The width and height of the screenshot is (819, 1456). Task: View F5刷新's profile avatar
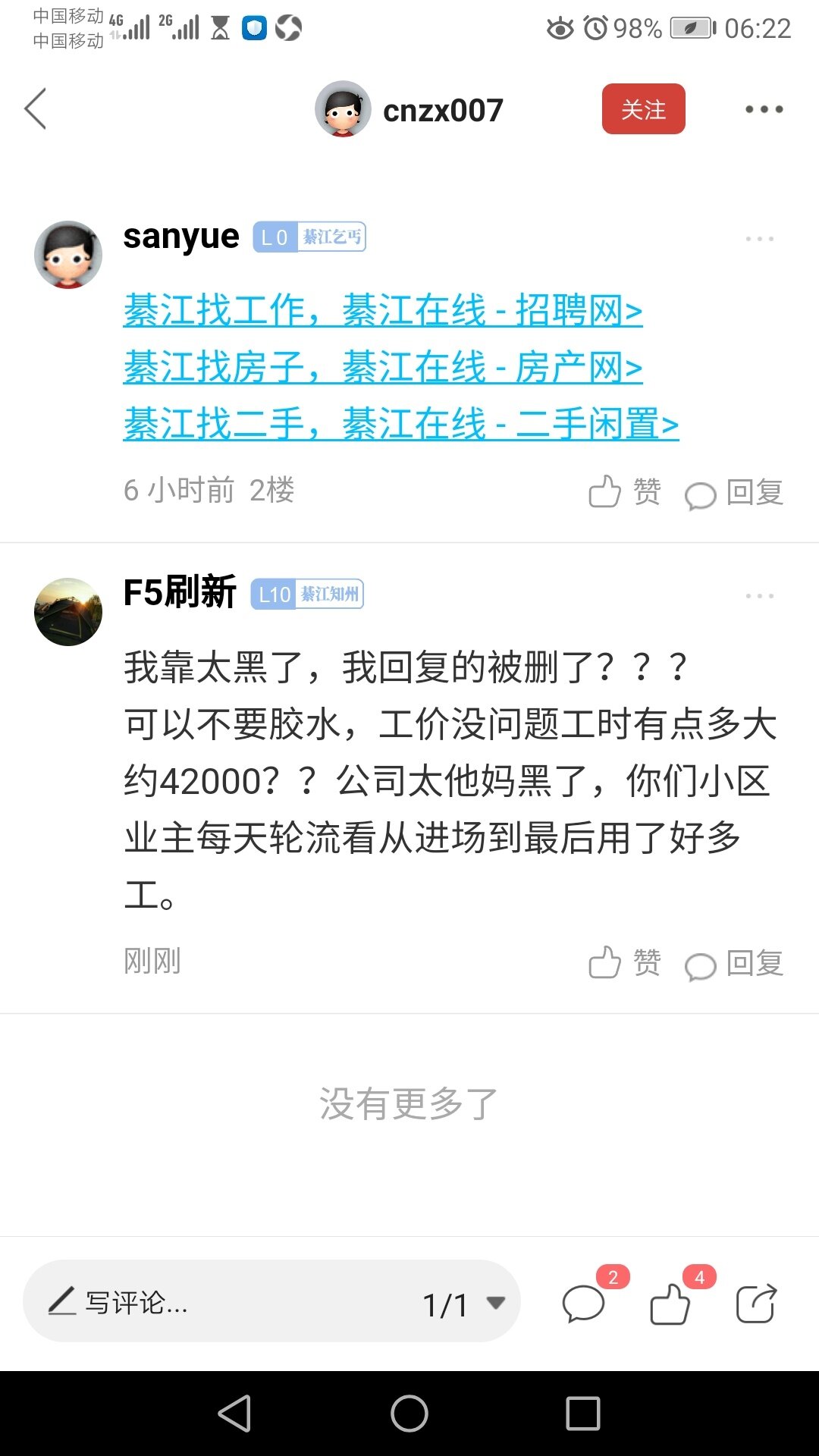[68, 612]
